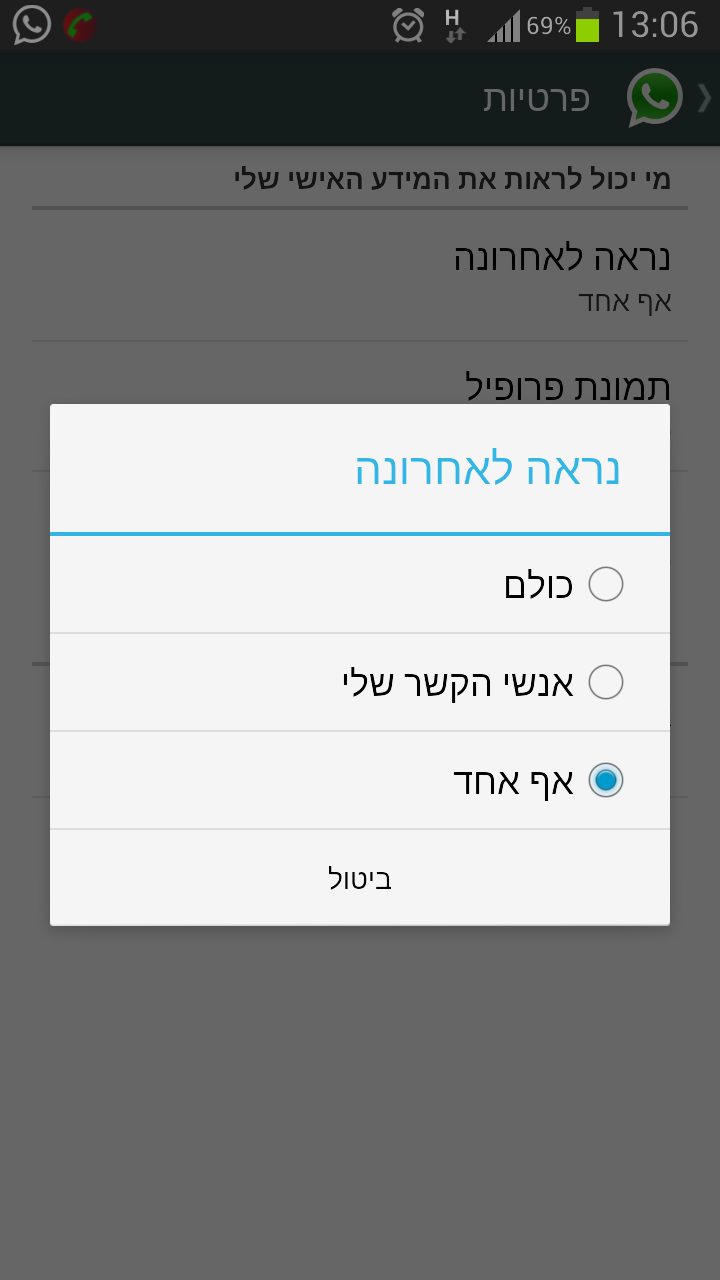Open the WhatsApp notification icon in status bar
720x1280 pixels.
pyautogui.click(x=30, y=25)
